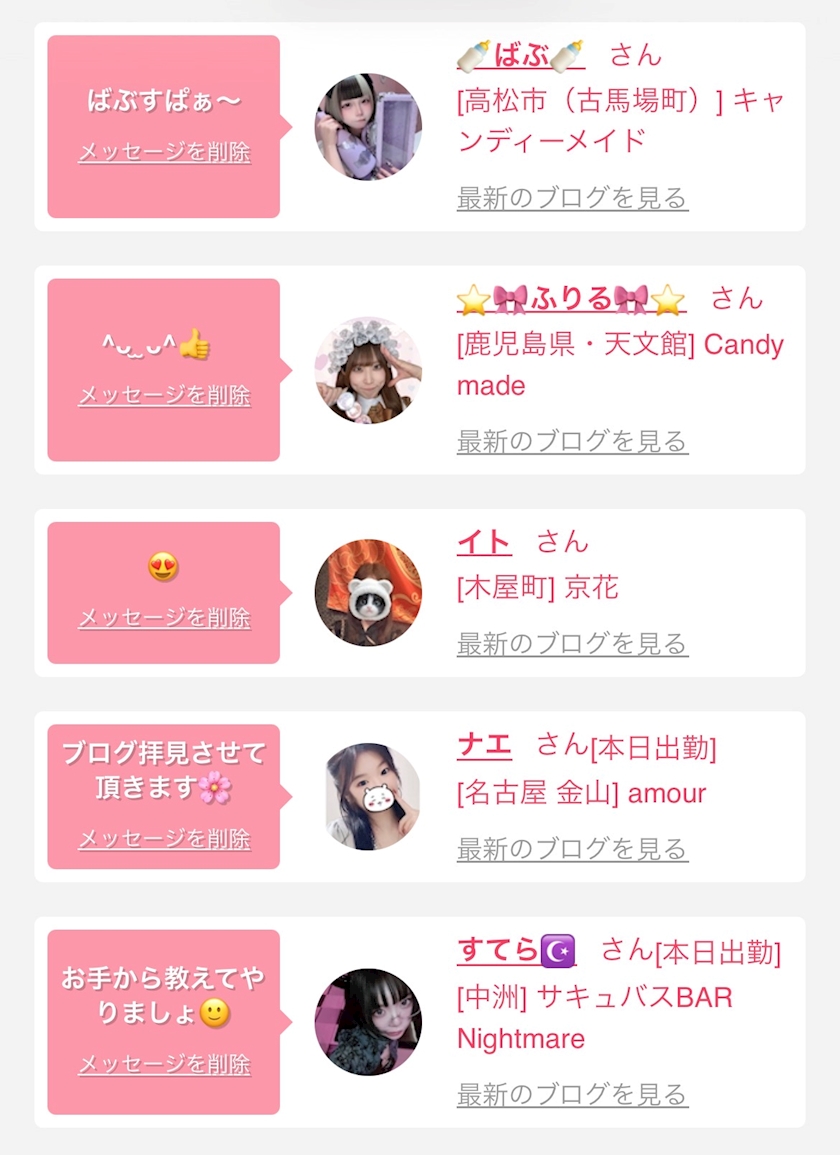Tap ナエ's profile photo
The height and width of the screenshot is (1155, 840).
point(373,797)
